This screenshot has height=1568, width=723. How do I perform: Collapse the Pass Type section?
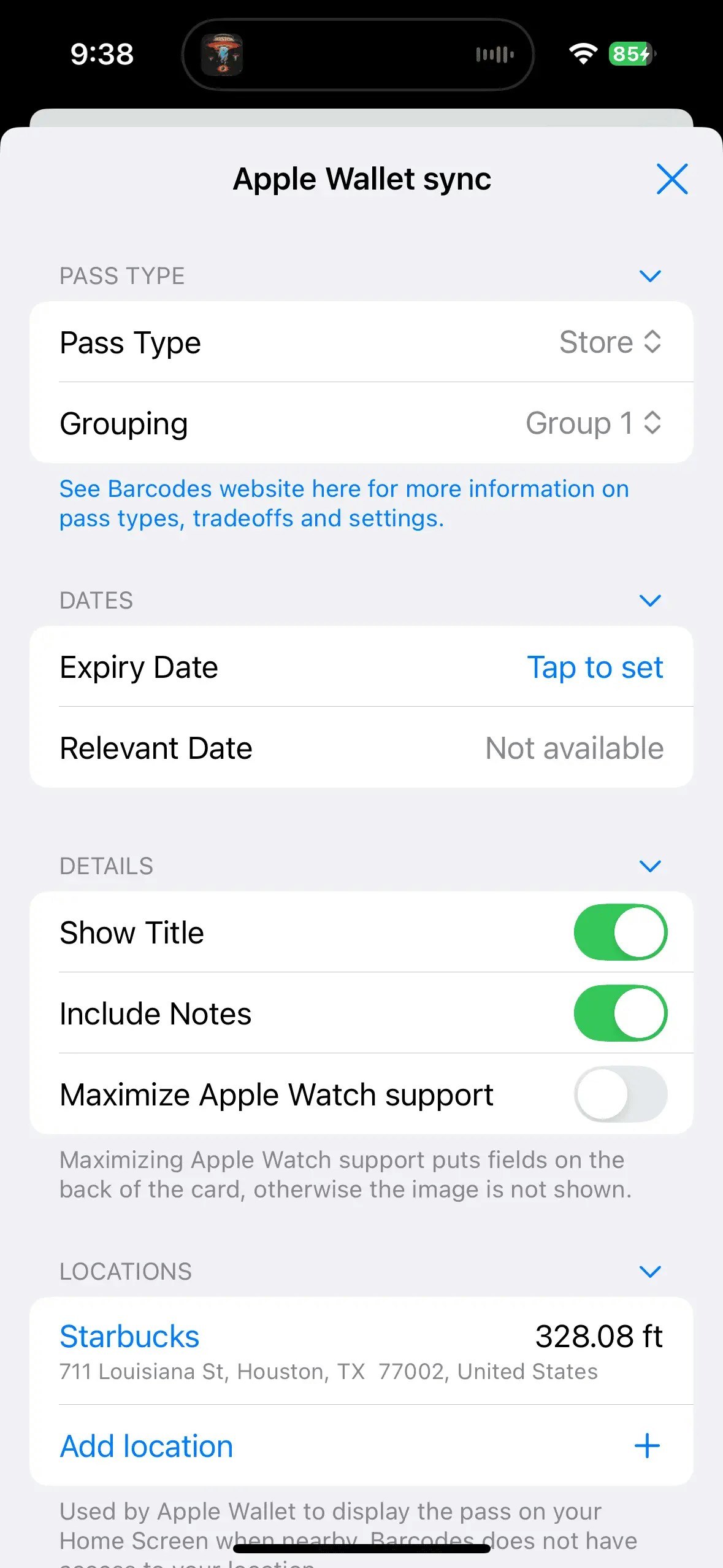[x=649, y=276]
